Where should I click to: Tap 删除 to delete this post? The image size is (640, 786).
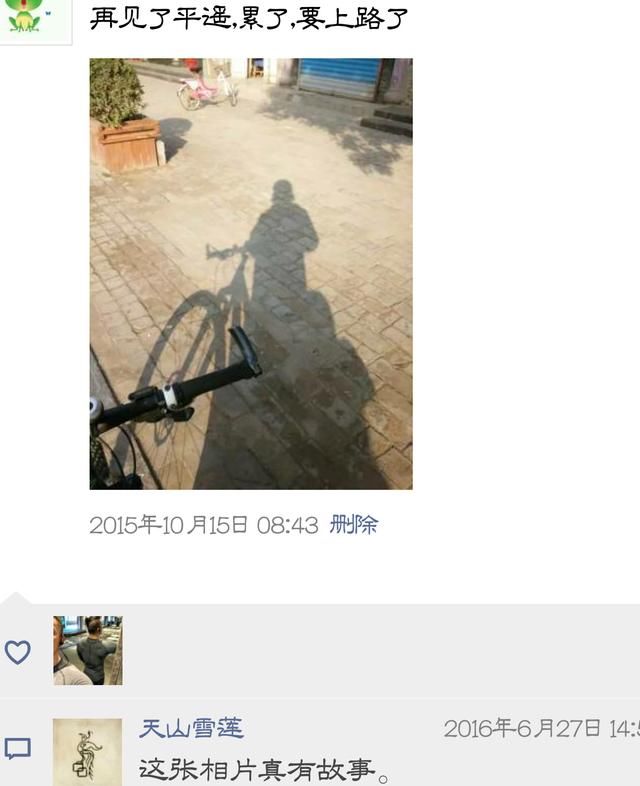click(x=354, y=524)
